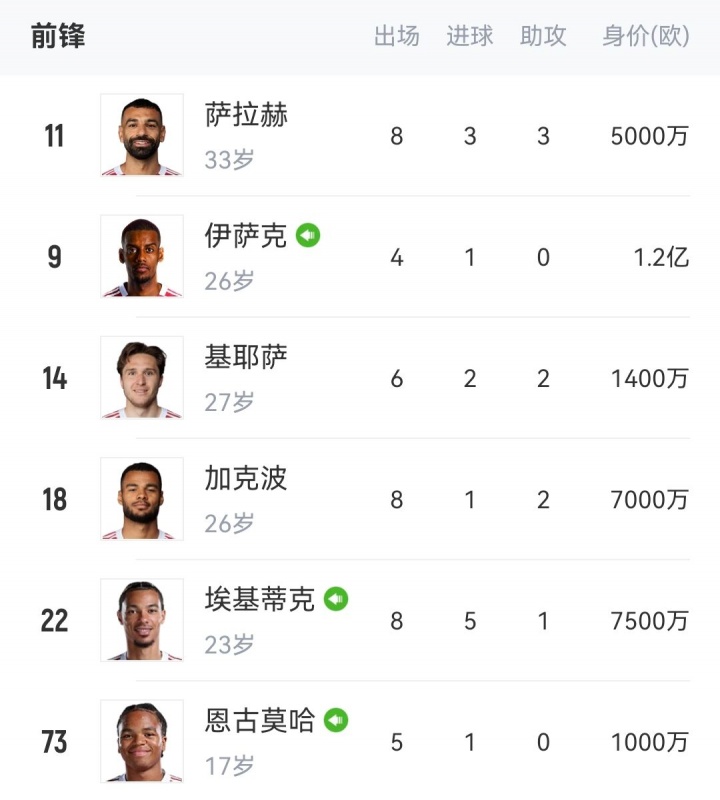
Task: View the player row for 伊萨克
Action: click(x=246, y=237)
